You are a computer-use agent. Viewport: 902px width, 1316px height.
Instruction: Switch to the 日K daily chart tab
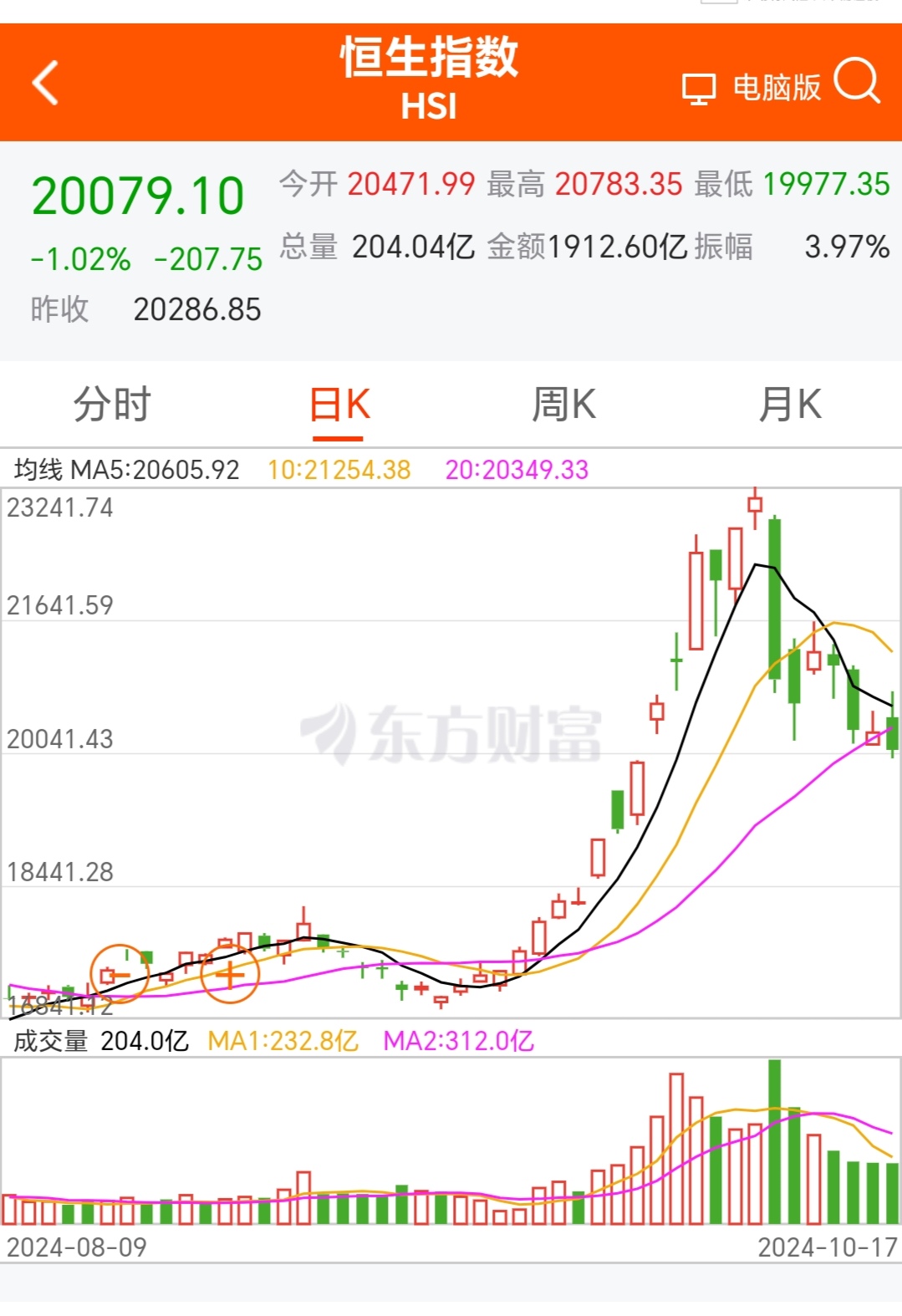tap(338, 404)
